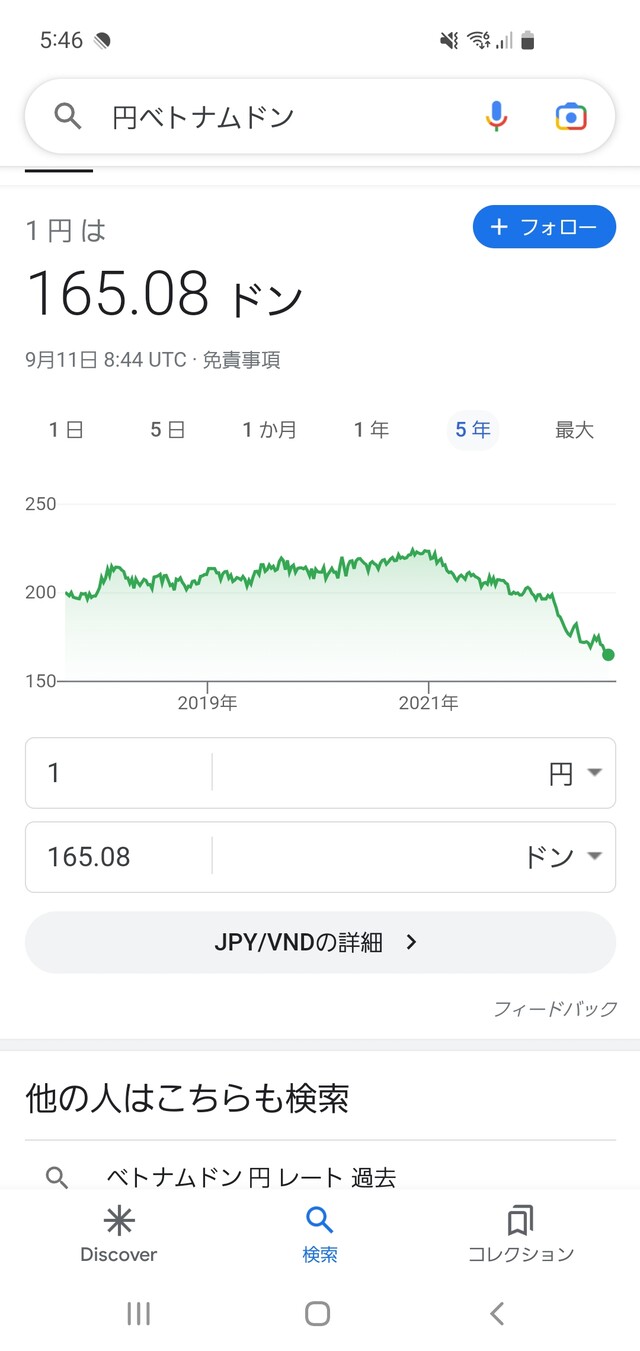The height and width of the screenshot is (1351, 640).
Task: Start voice search with the microphone
Action: 496,117
